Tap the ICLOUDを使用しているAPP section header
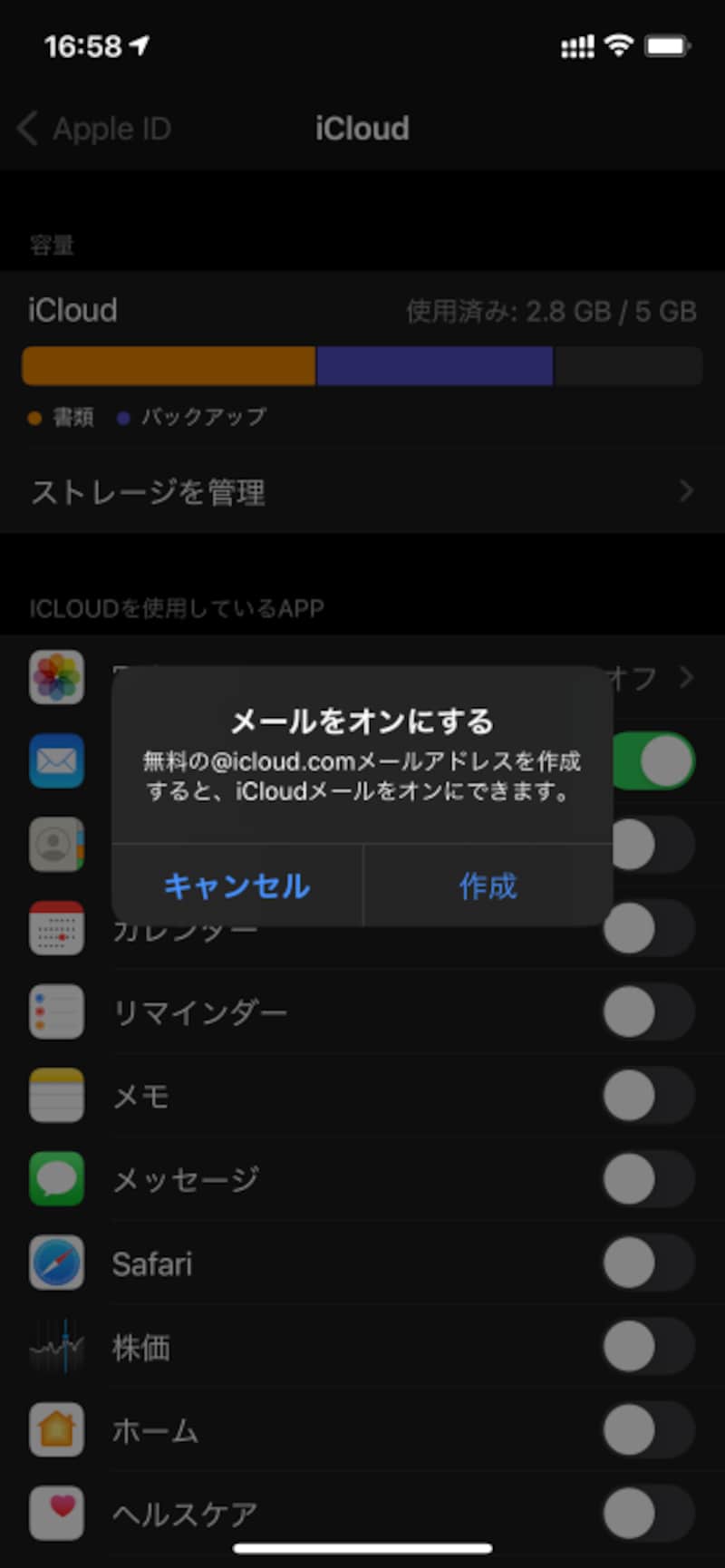This screenshot has width=725, height=1568. click(x=176, y=608)
